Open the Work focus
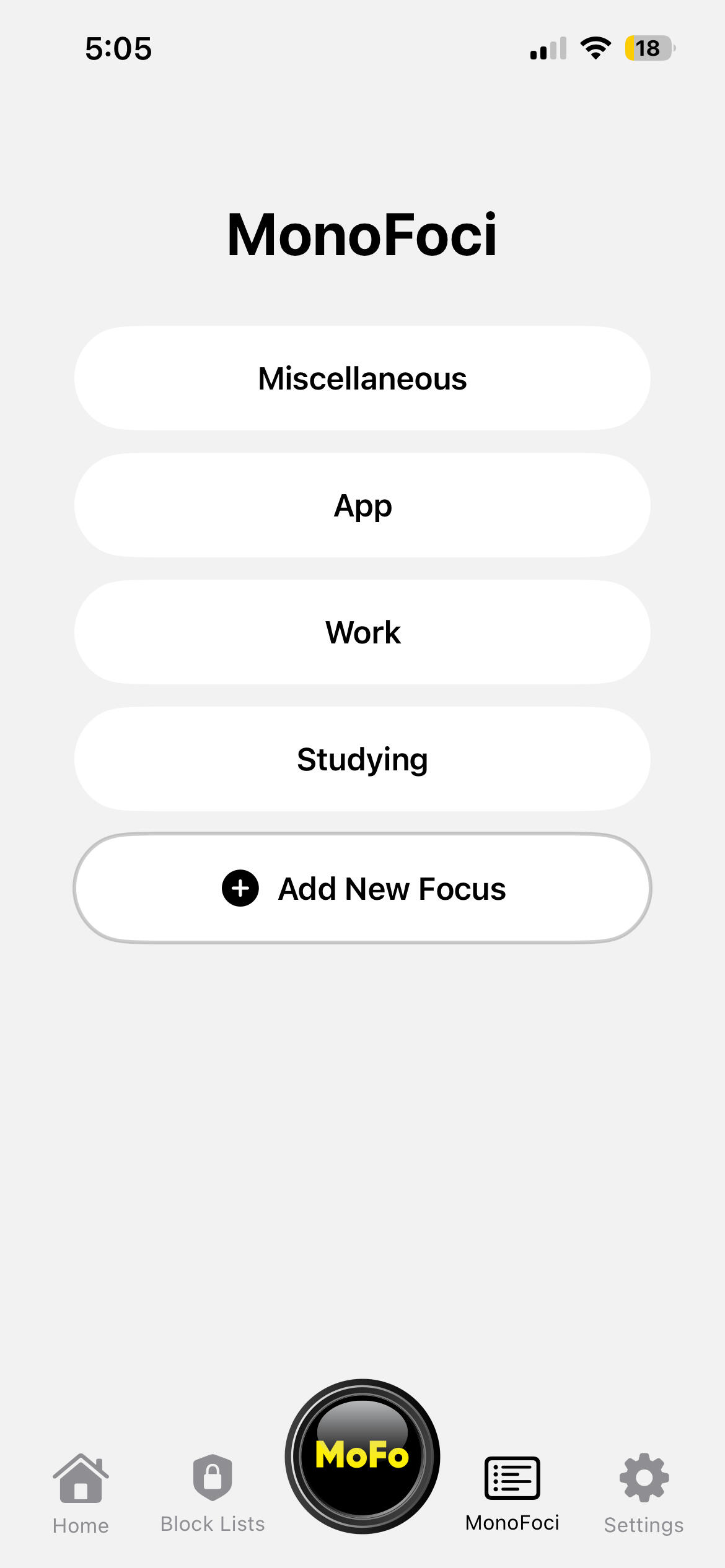 pyautogui.click(x=362, y=632)
